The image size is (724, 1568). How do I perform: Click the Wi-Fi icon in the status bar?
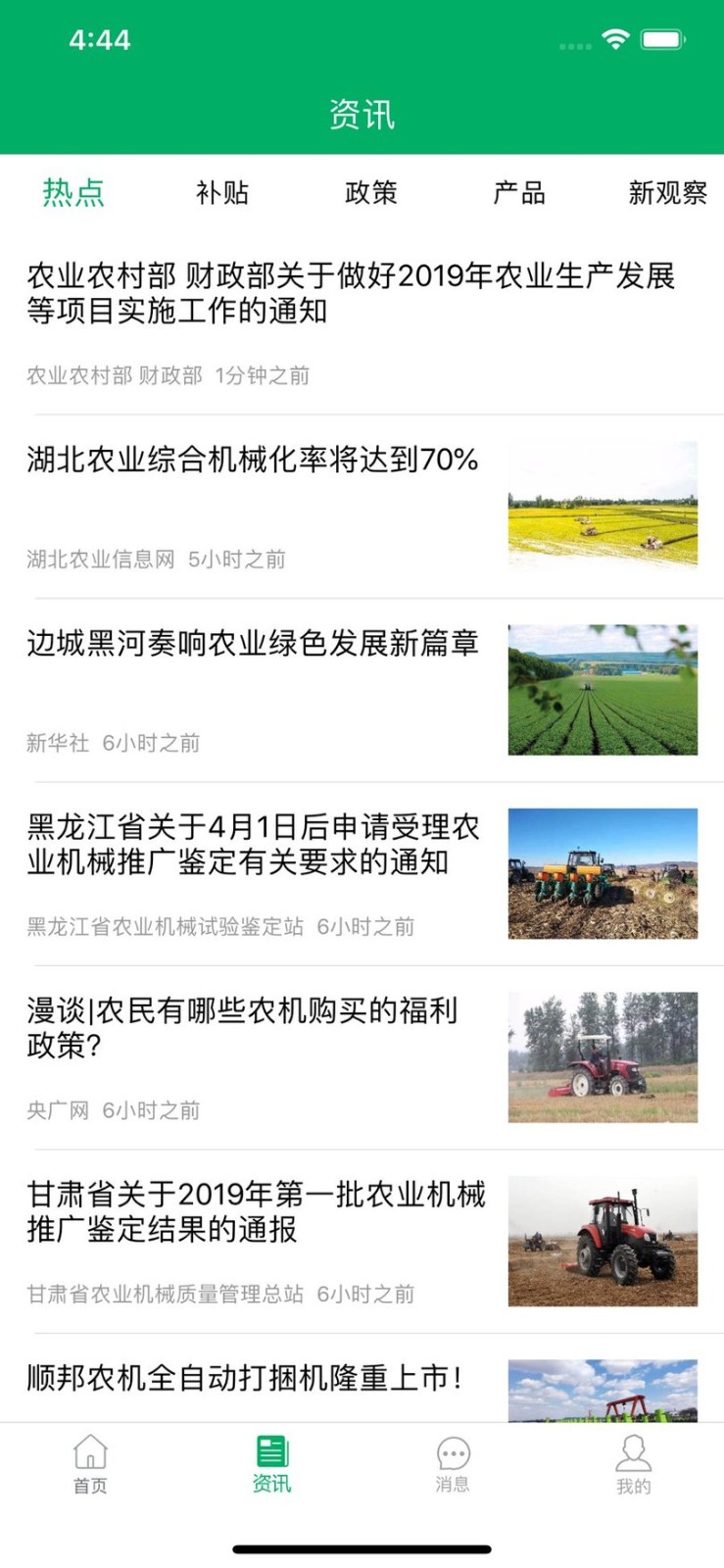(615, 40)
